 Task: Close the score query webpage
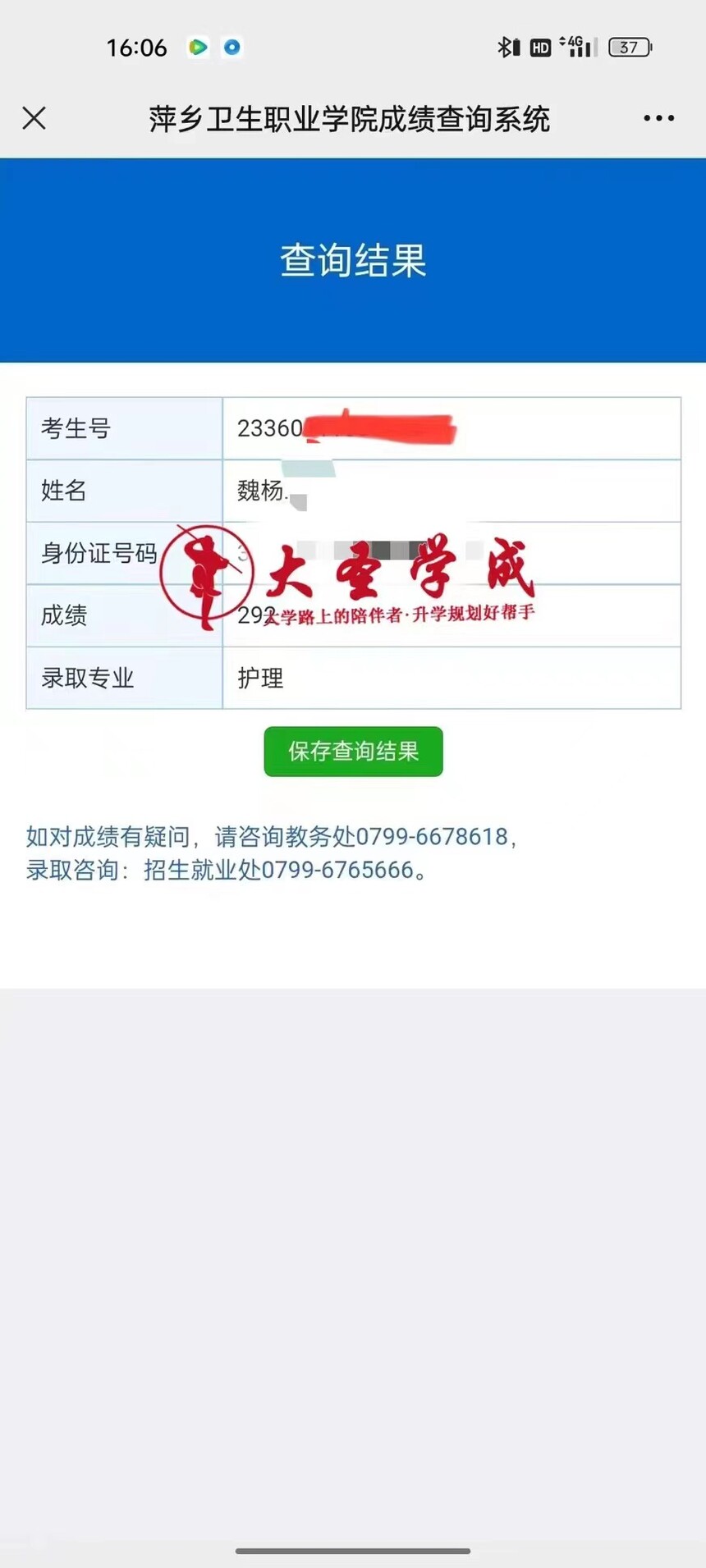click(34, 118)
